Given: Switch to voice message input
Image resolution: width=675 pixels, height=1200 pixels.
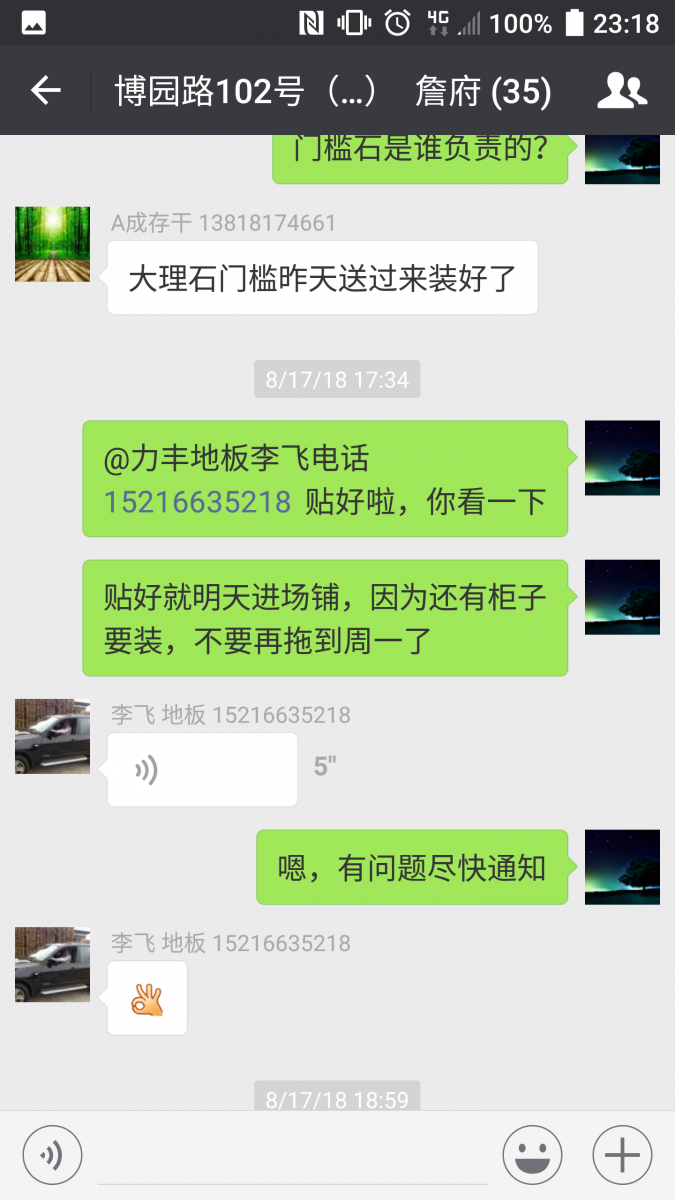Looking at the screenshot, I should click(52, 1155).
